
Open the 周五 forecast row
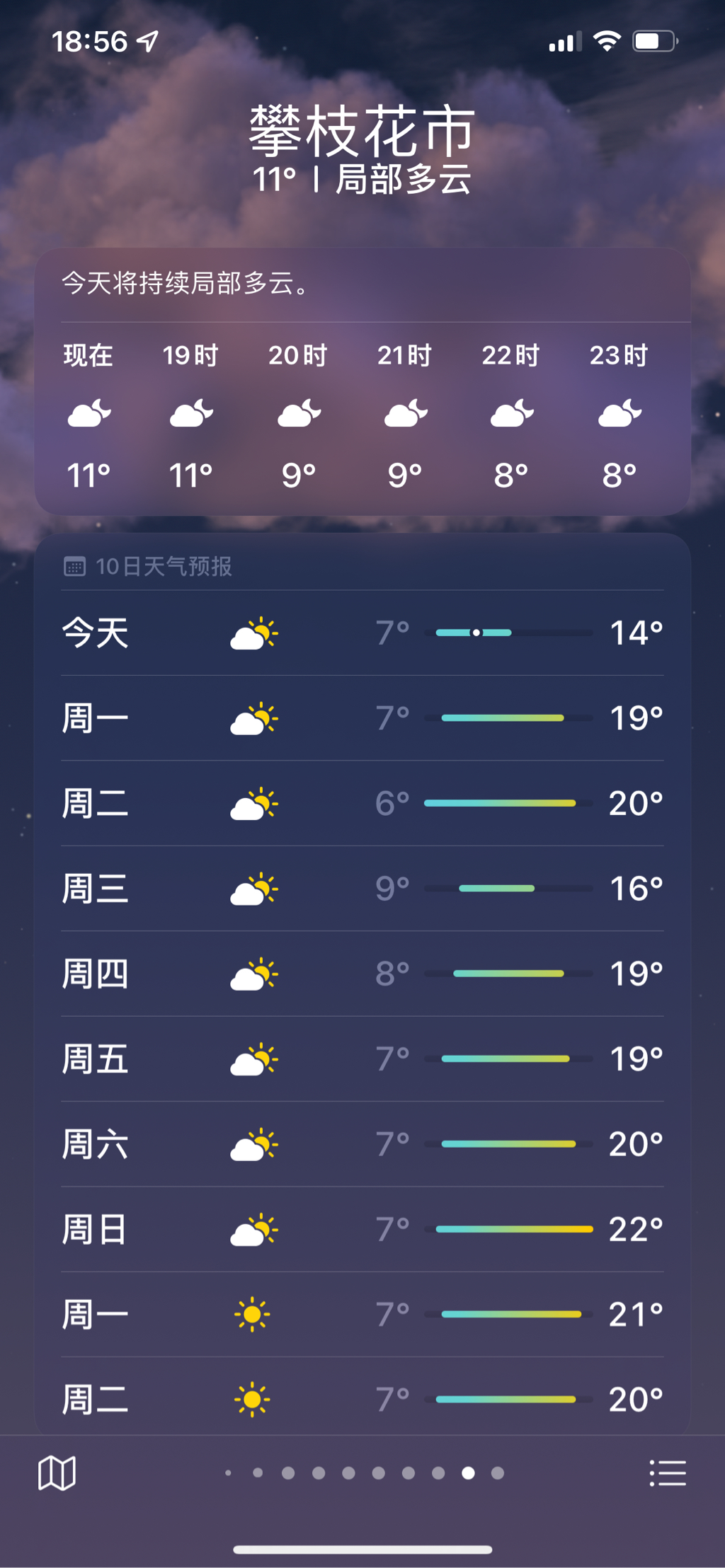coord(362,1059)
